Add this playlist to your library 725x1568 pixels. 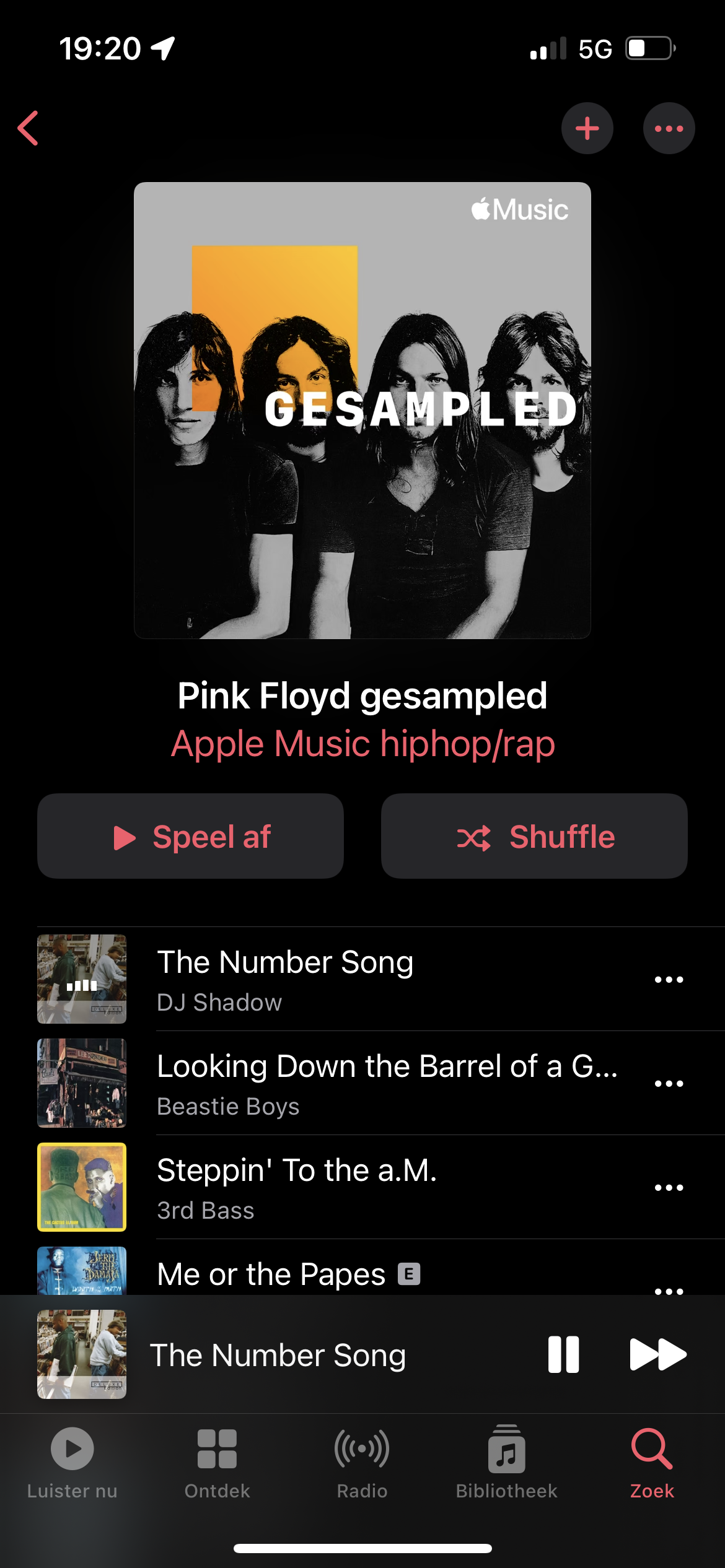[587, 128]
